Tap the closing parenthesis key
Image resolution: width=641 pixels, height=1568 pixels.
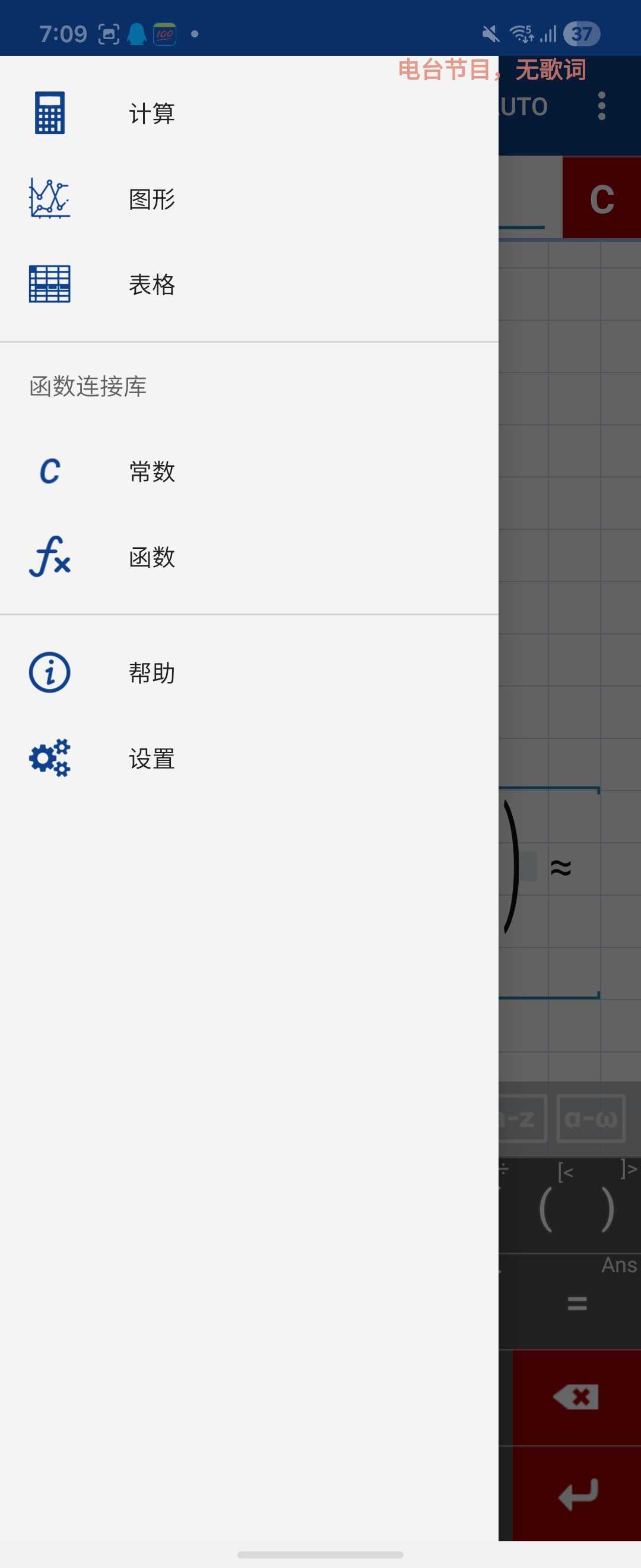point(607,1209)
